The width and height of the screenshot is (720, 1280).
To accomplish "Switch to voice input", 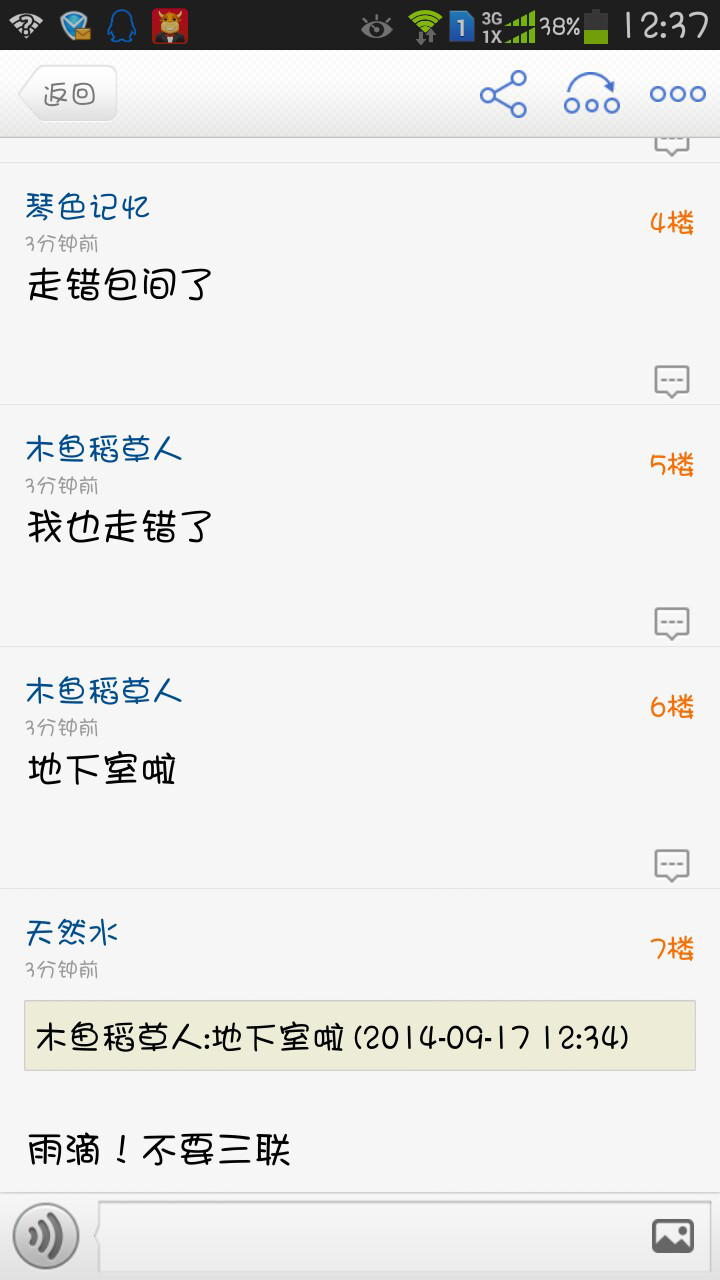I will tap(46, 1236).
